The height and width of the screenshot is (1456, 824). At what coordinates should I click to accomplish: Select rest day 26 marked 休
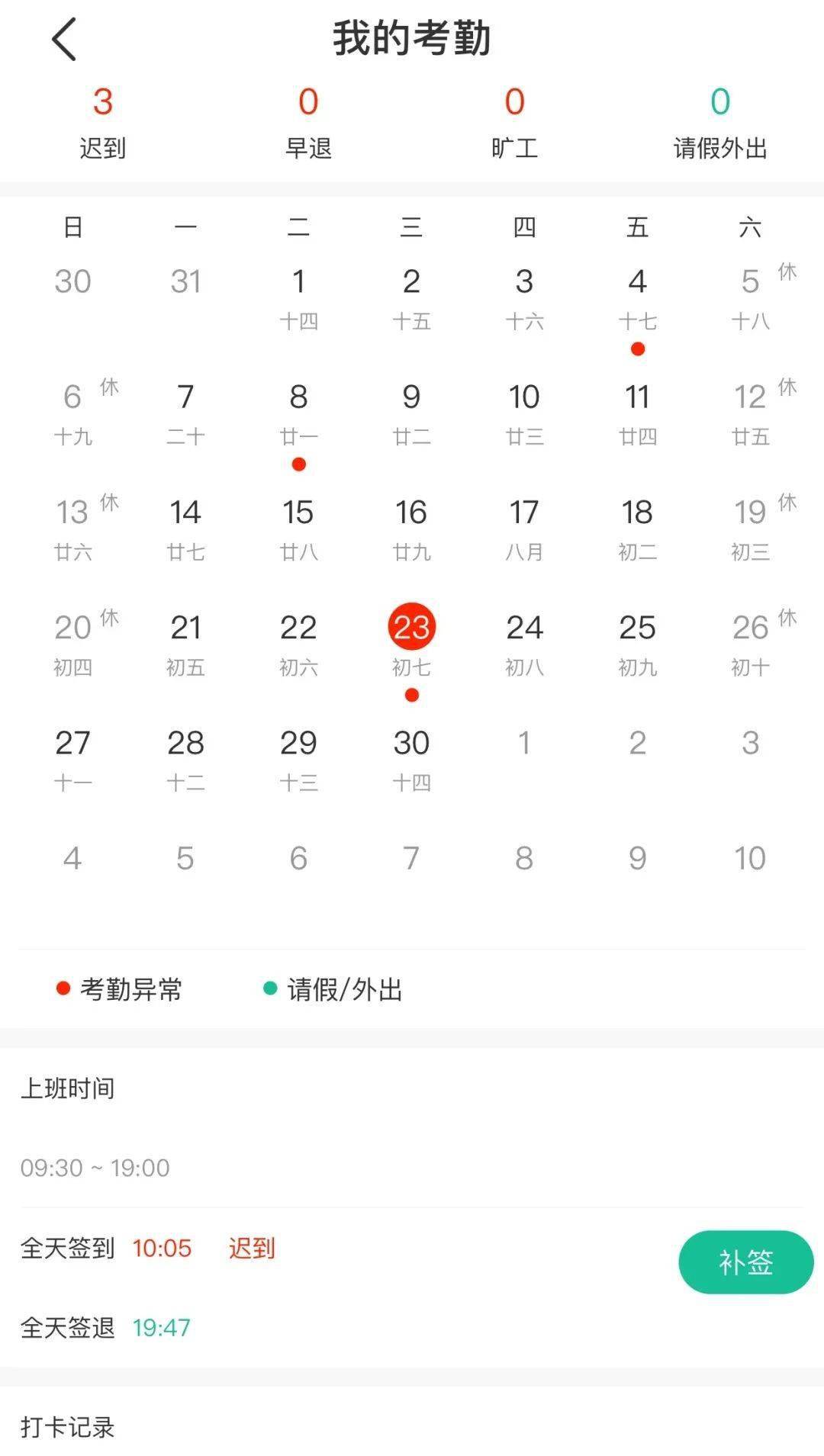[752, 628]
